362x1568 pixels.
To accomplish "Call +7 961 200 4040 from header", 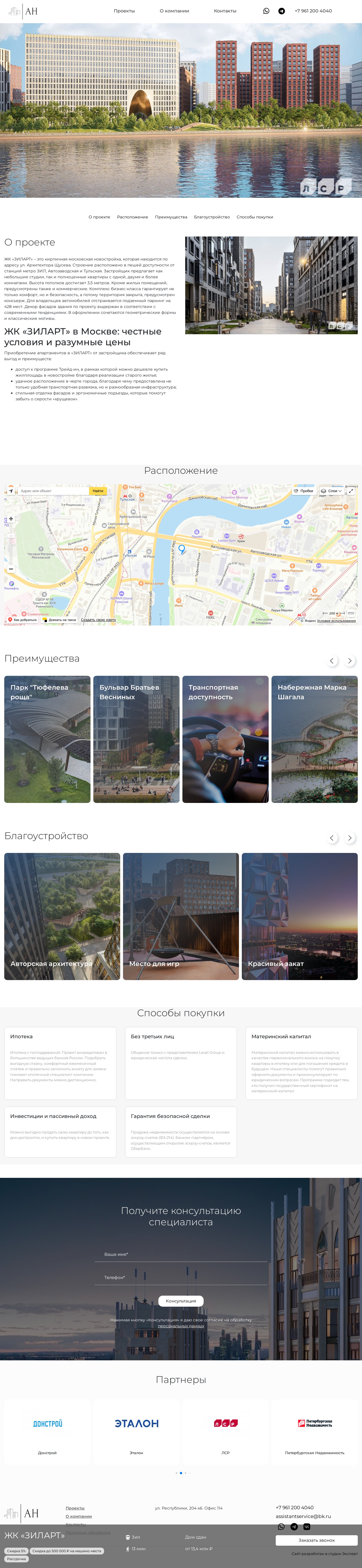I will point(313,11).
